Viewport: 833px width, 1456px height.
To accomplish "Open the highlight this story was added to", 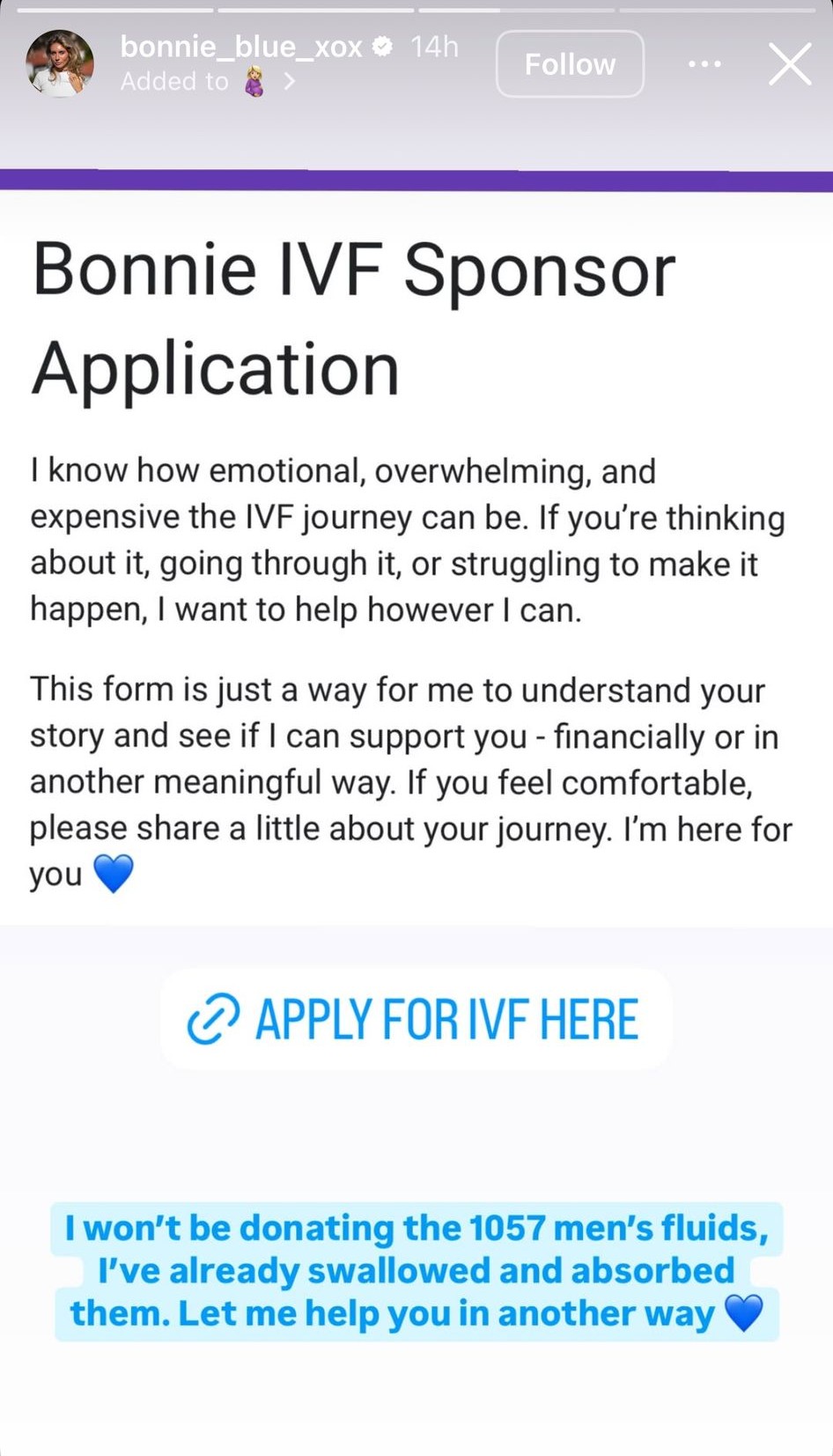I will [208, 82].
